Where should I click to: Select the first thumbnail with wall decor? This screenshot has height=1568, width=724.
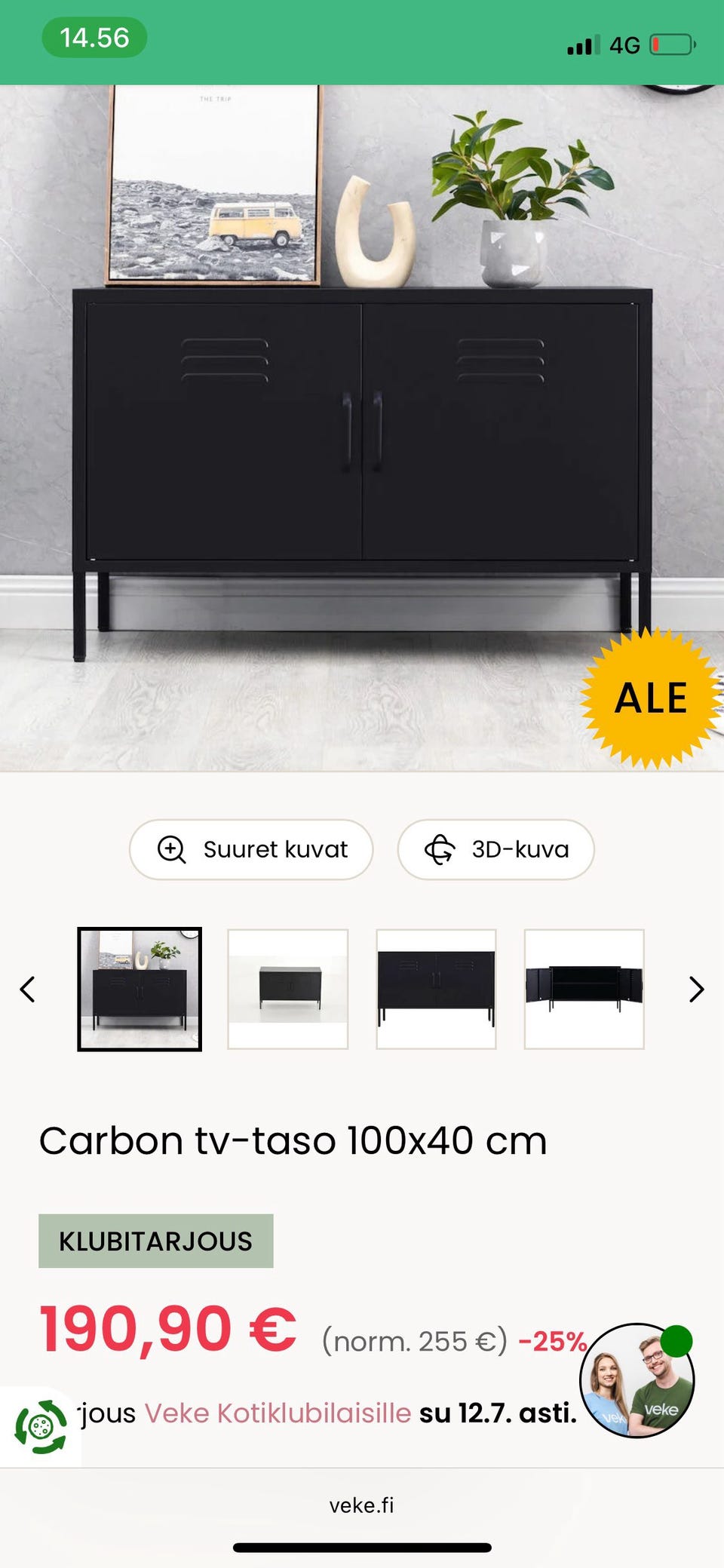coord(140,989)
